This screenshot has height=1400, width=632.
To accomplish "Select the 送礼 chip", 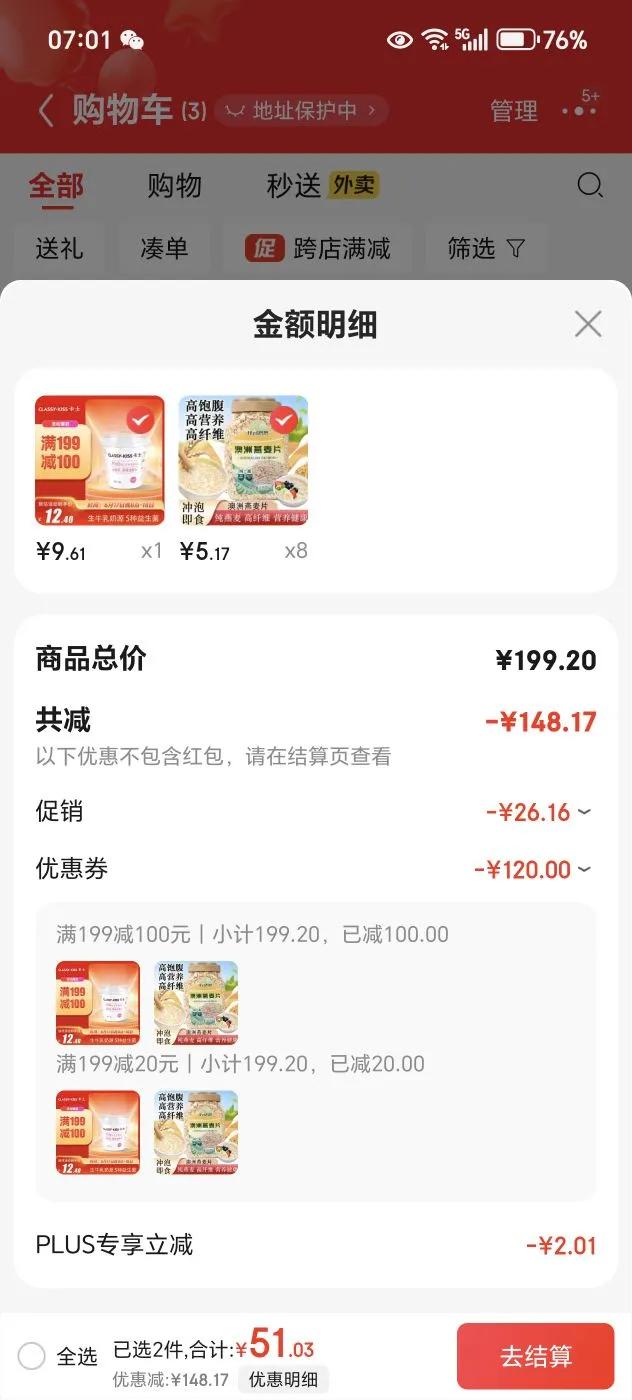I will click(x=59, y=248).
